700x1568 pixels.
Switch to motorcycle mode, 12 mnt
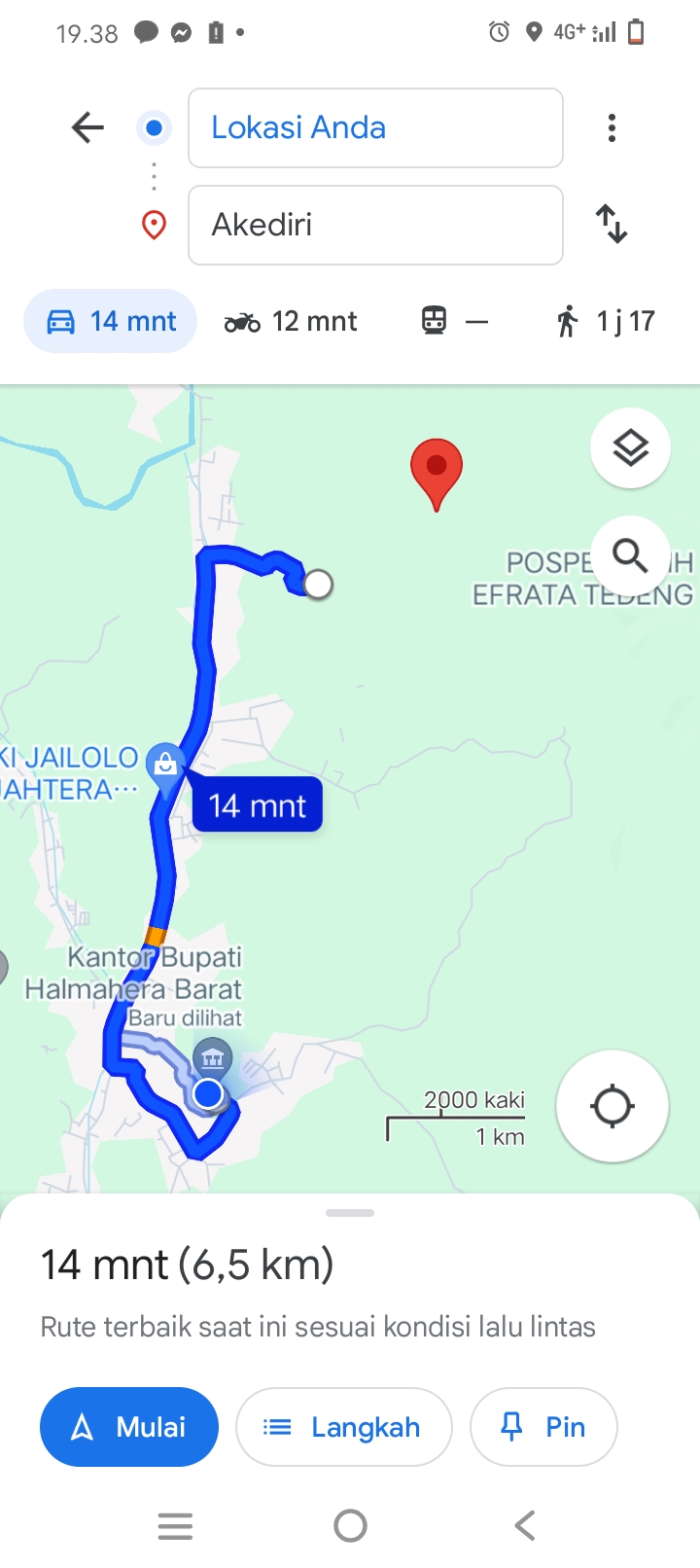[x=292, y=321]
